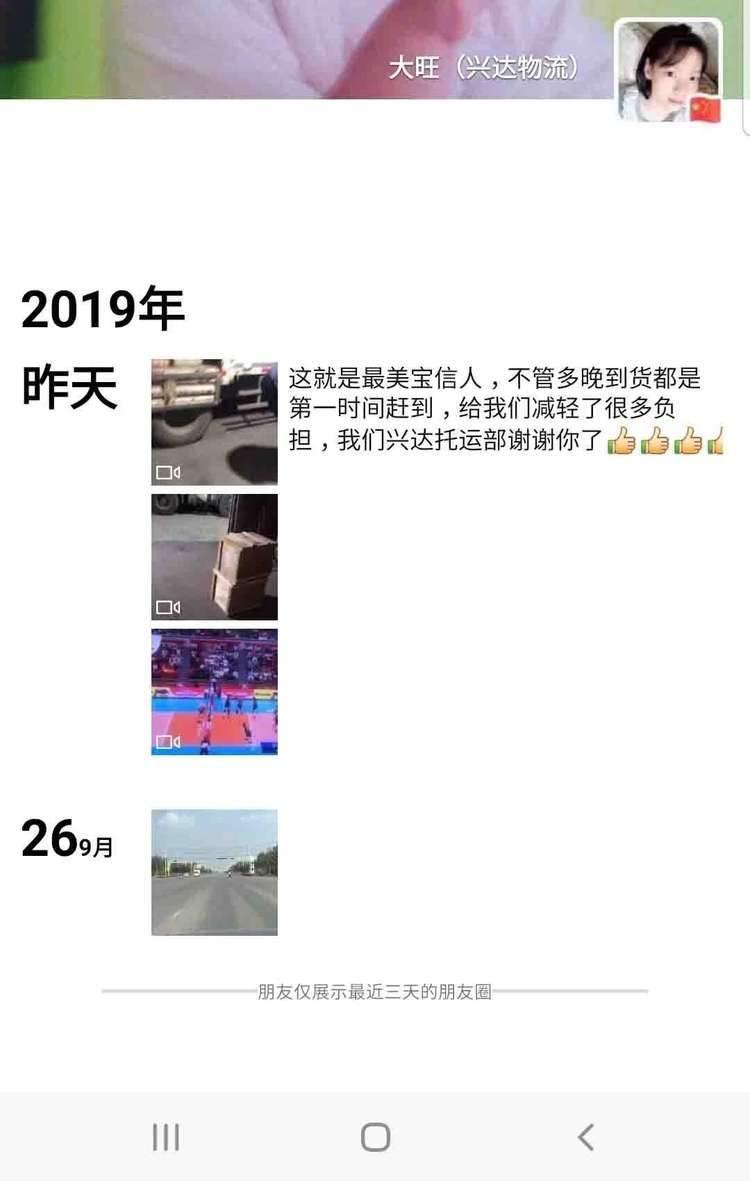
Task: Open 大旺 profile avatar photo
Action: [668, 71]
